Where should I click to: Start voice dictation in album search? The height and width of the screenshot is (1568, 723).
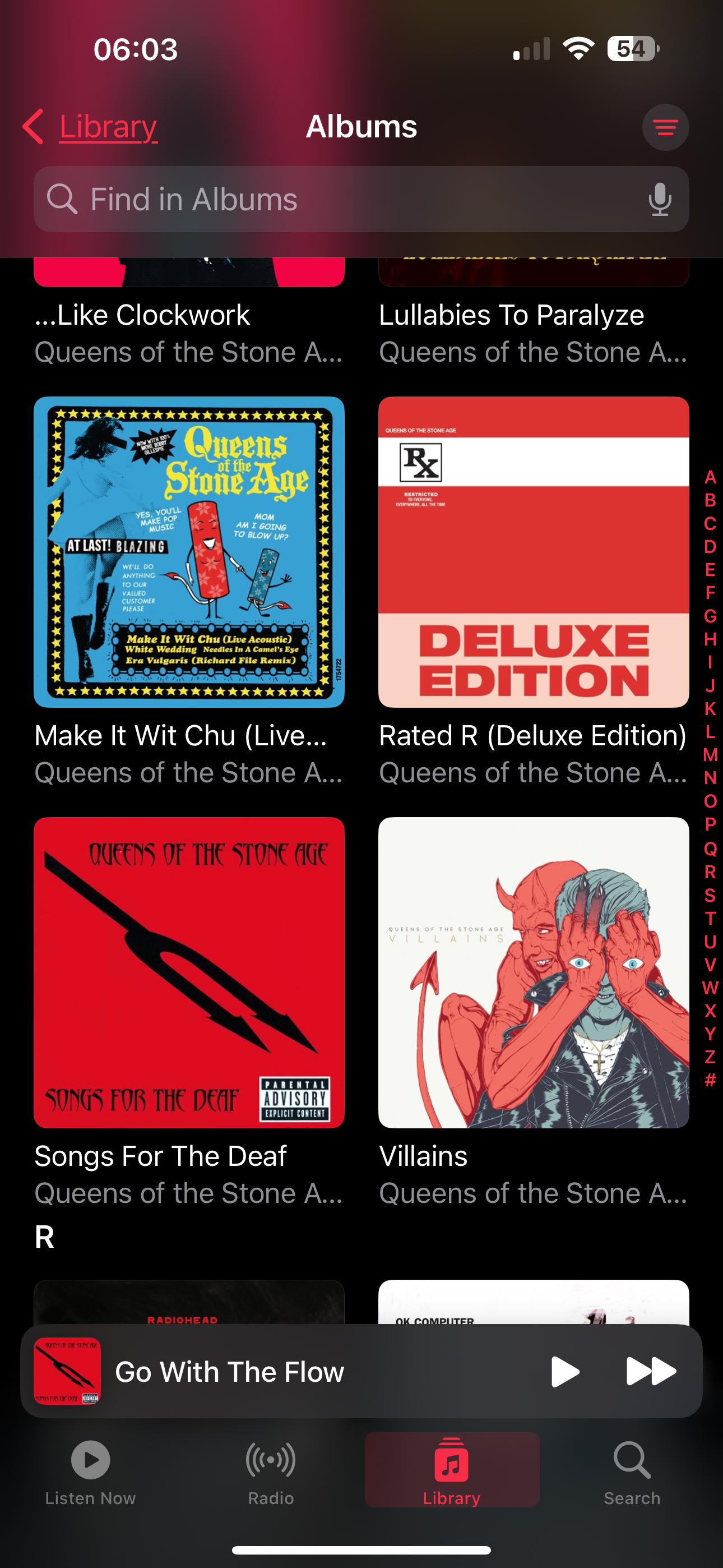(660, 199)
